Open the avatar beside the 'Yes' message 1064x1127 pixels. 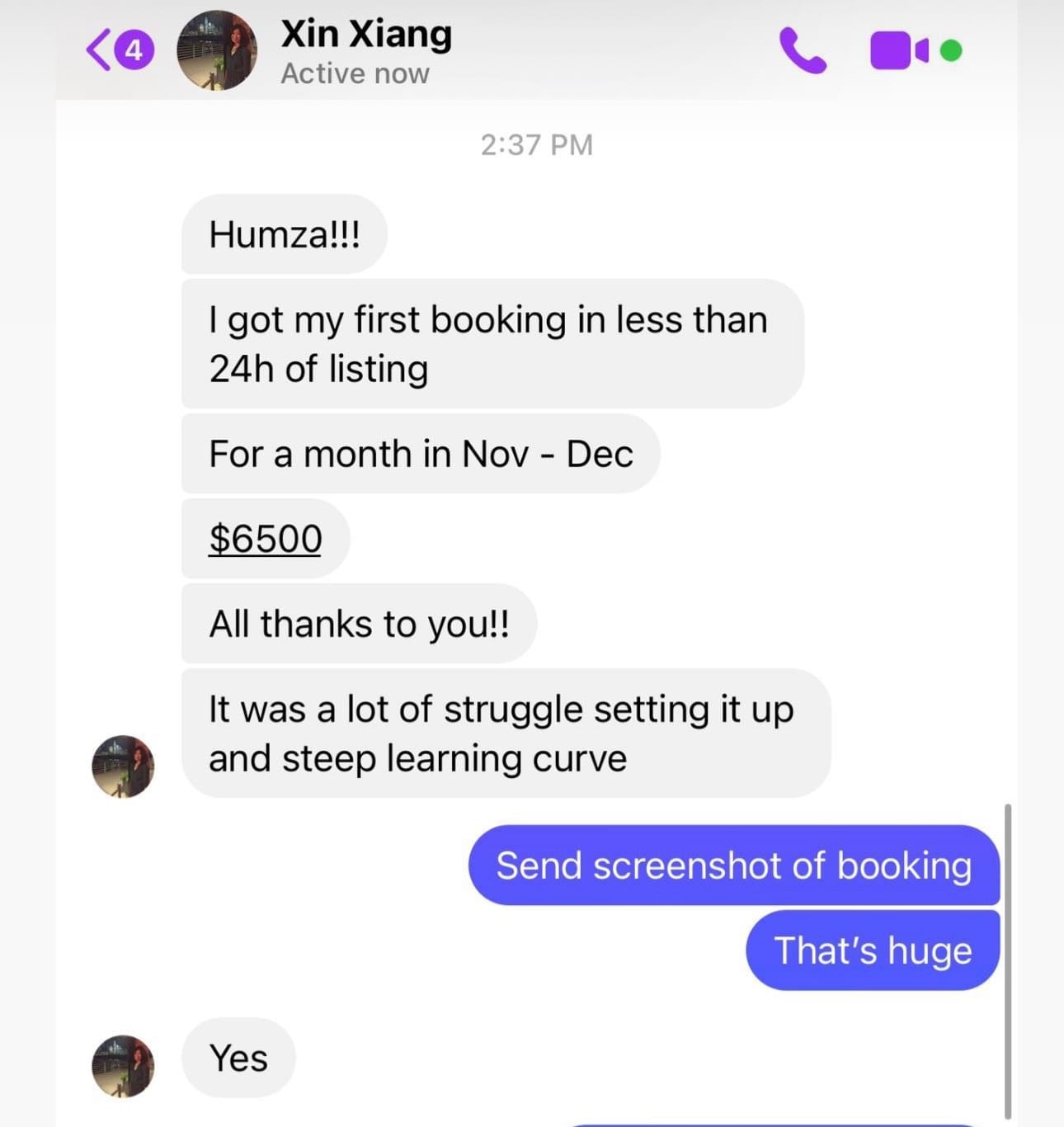[123, 1065]
